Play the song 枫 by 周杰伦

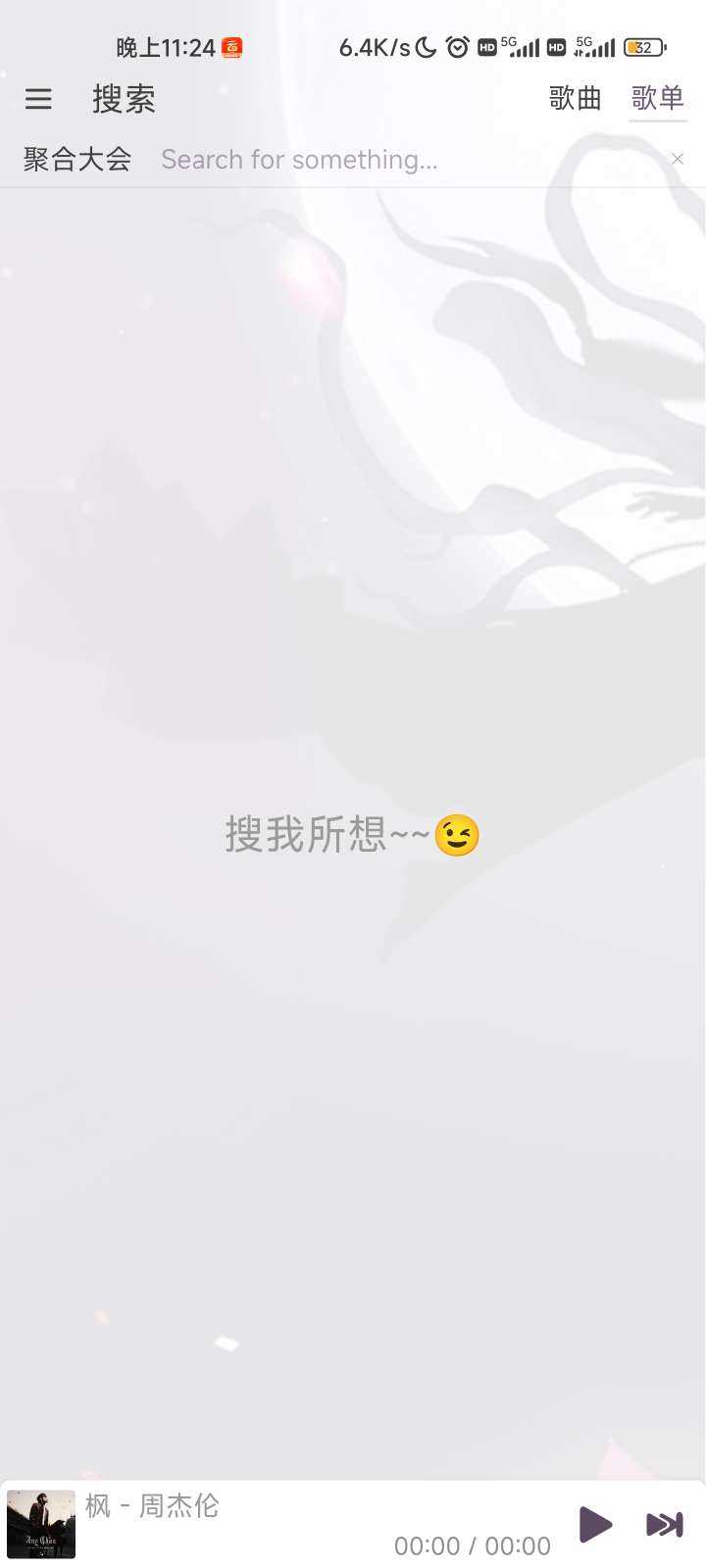point(595,1524)
